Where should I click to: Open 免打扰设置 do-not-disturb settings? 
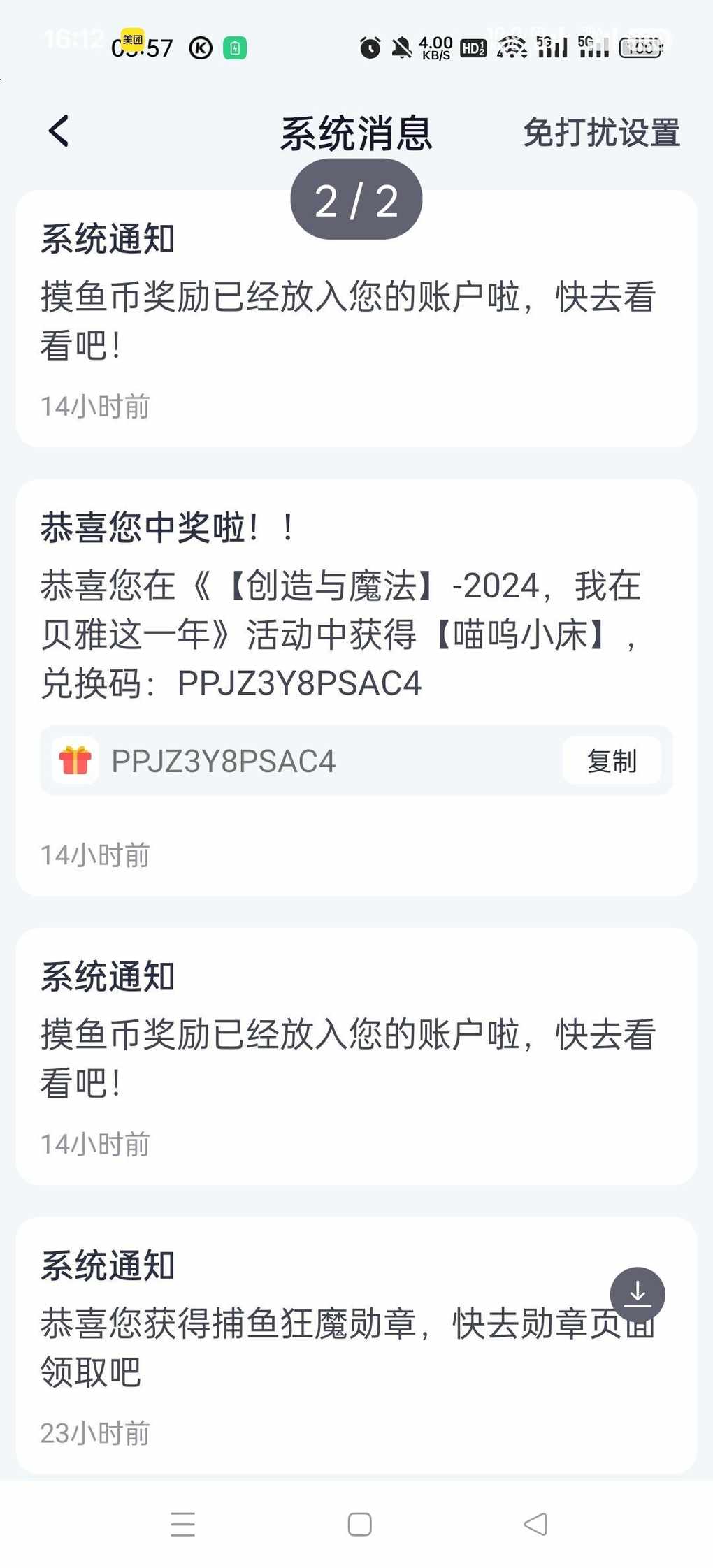[601, 133]
